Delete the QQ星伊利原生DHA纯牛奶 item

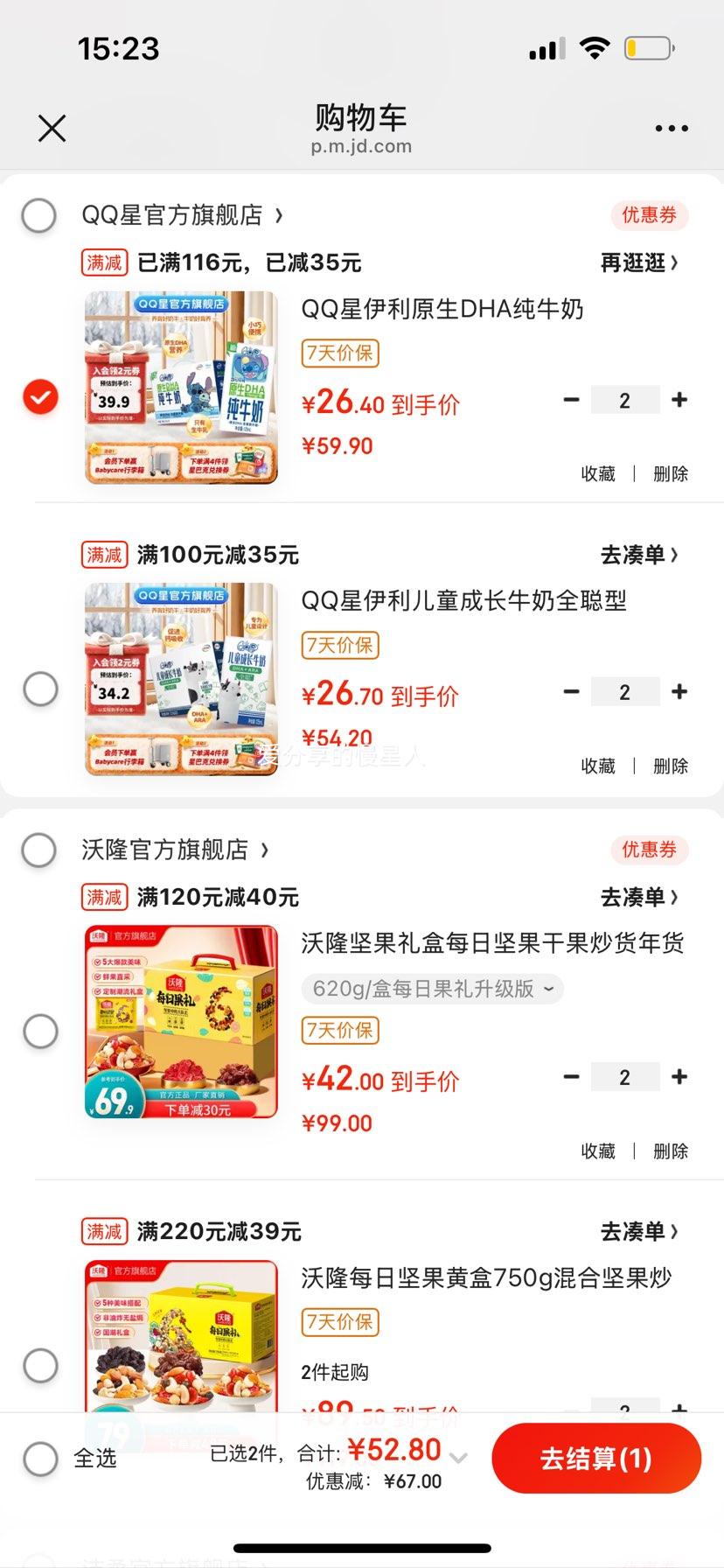(x=669, y=473)
